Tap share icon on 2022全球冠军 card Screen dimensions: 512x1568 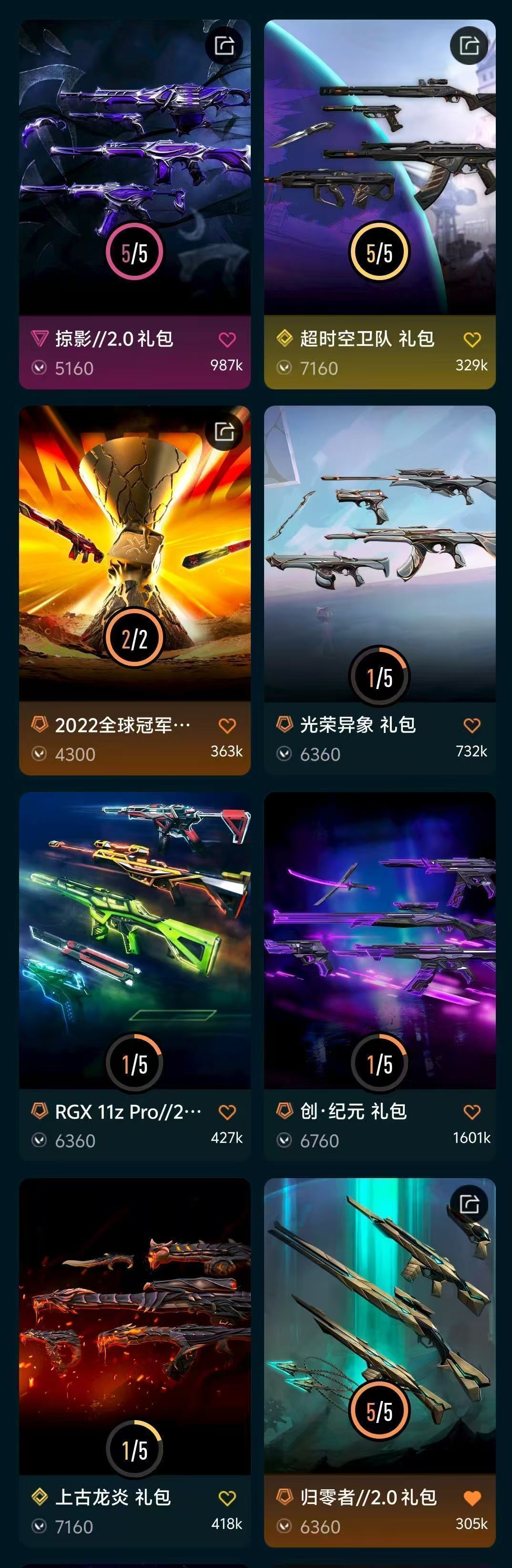point(225,431)
